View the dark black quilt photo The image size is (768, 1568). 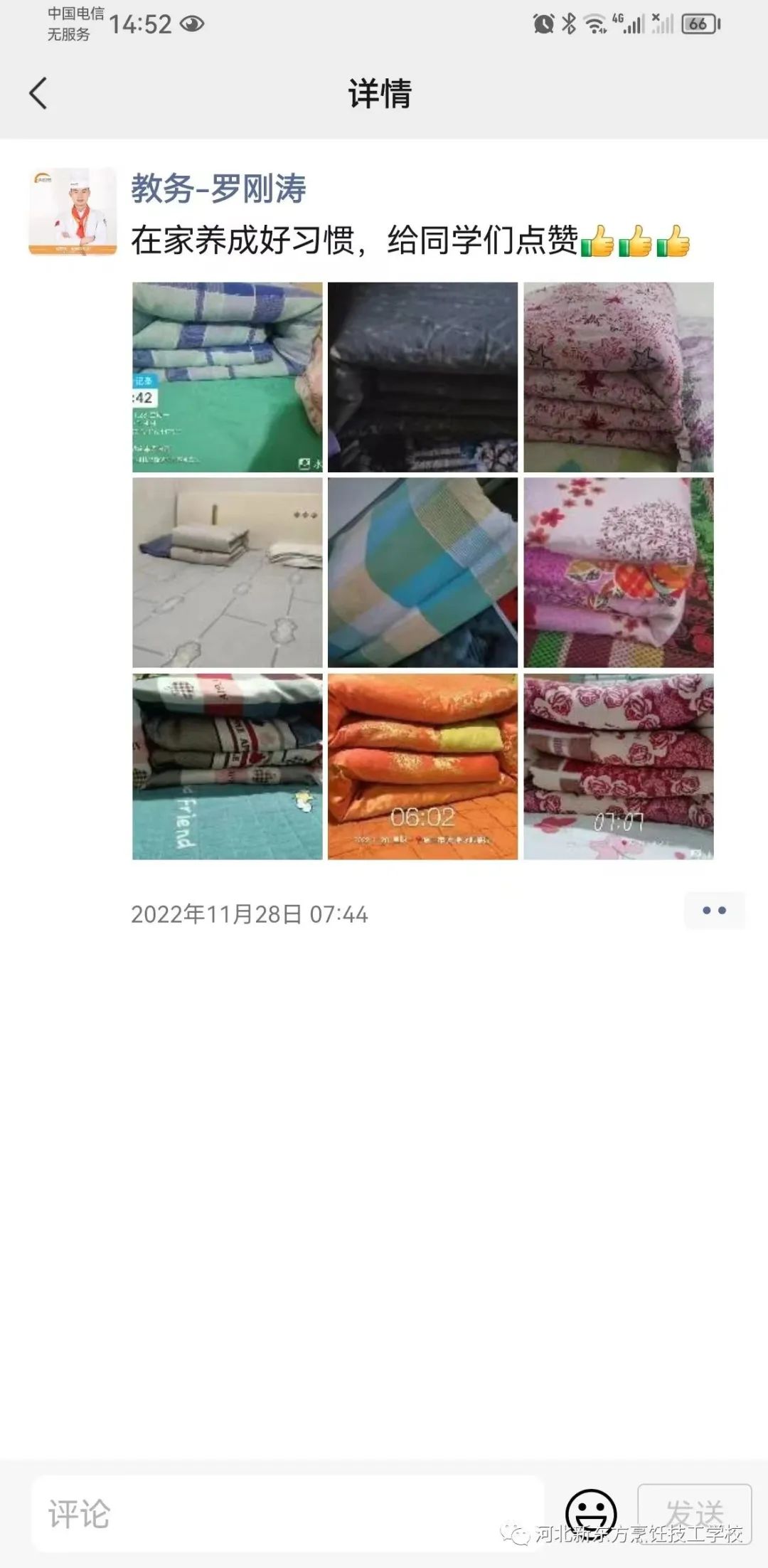422,377
